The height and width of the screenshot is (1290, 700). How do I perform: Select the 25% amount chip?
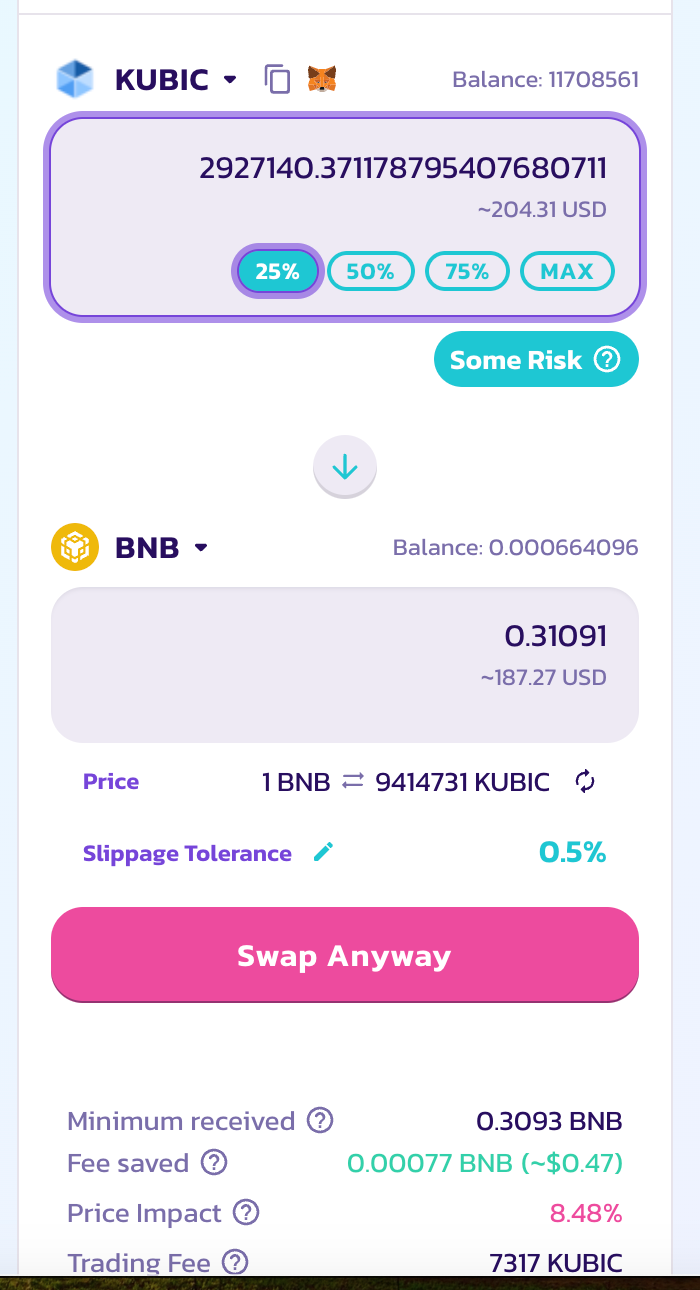(277, 271)
